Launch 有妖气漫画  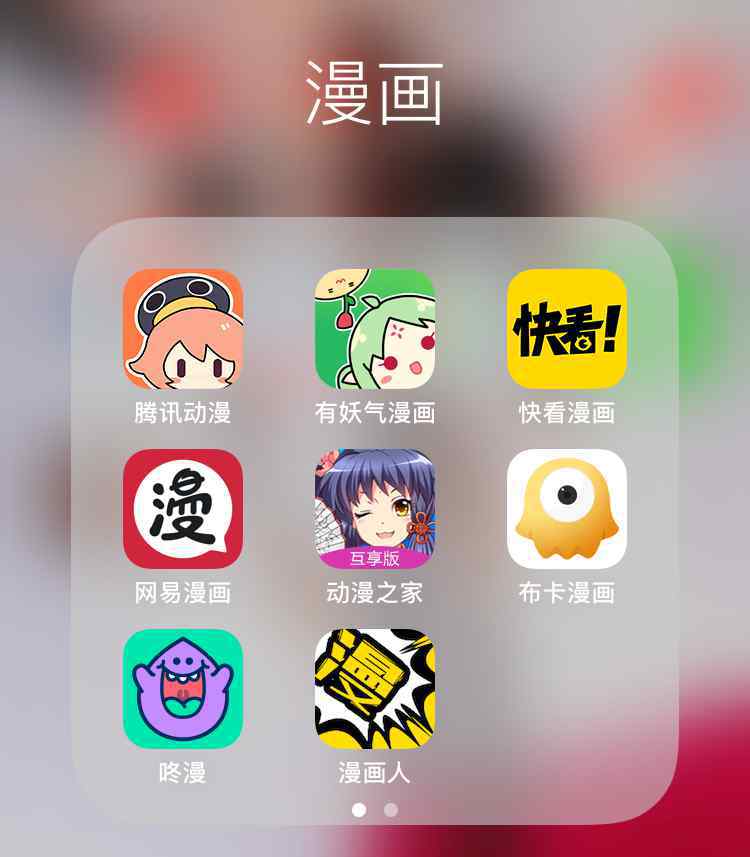[375, 329]
